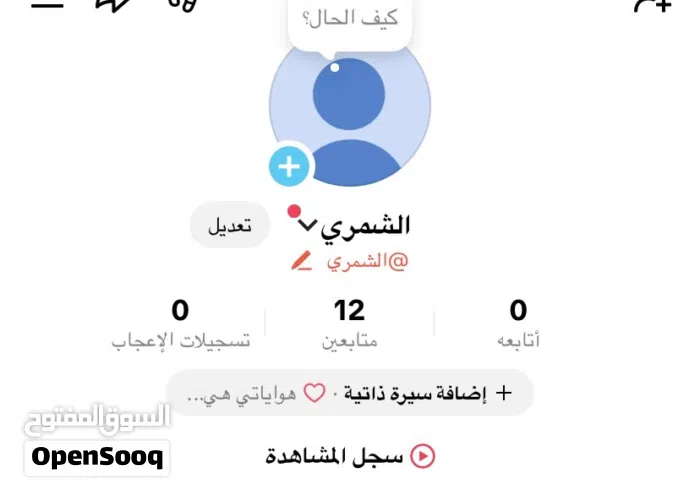The width and height of the screenshot is (700, 500).
Task: Open the أتابعه following list
Action: tap(518, 323)
